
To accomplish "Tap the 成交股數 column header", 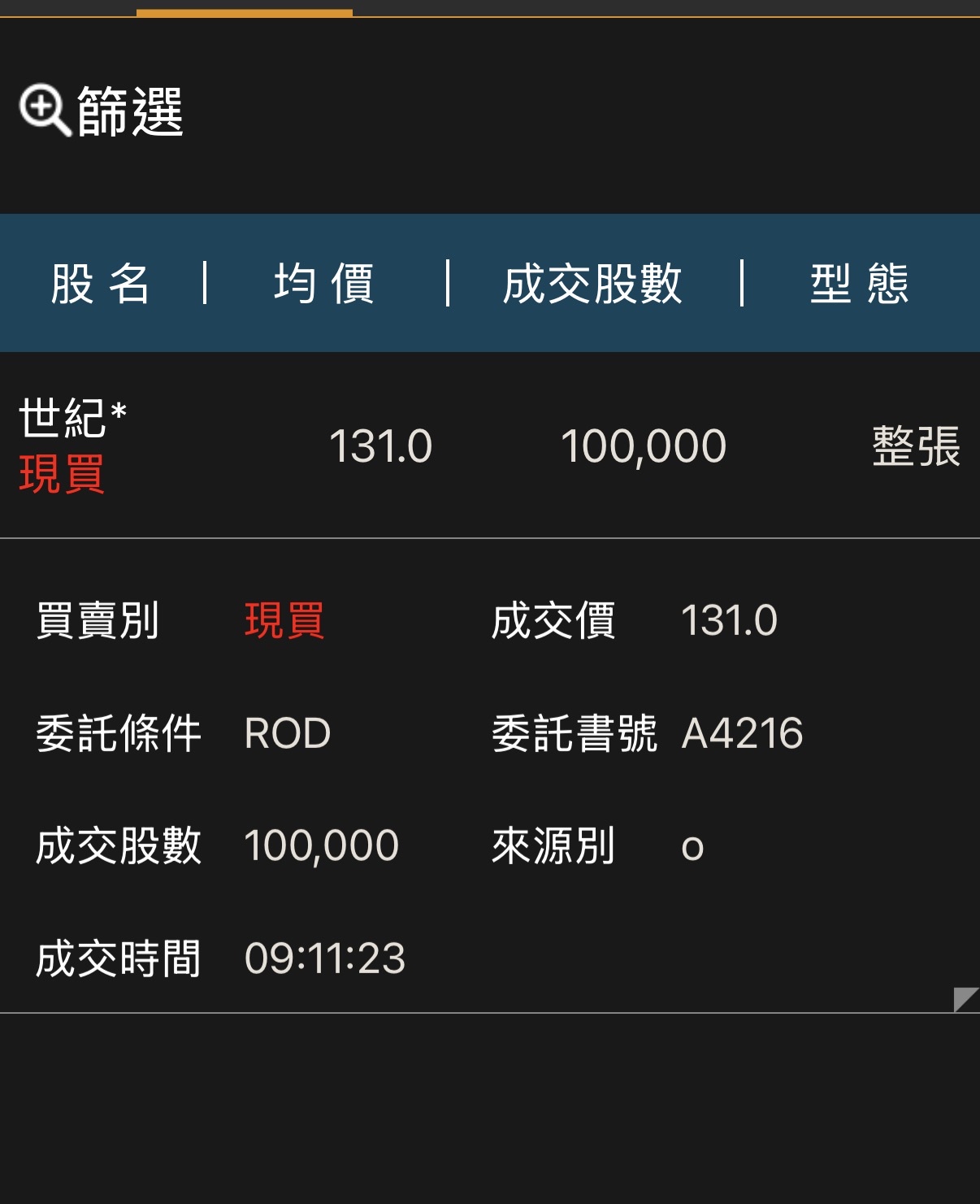I will (x=592, y=284).
